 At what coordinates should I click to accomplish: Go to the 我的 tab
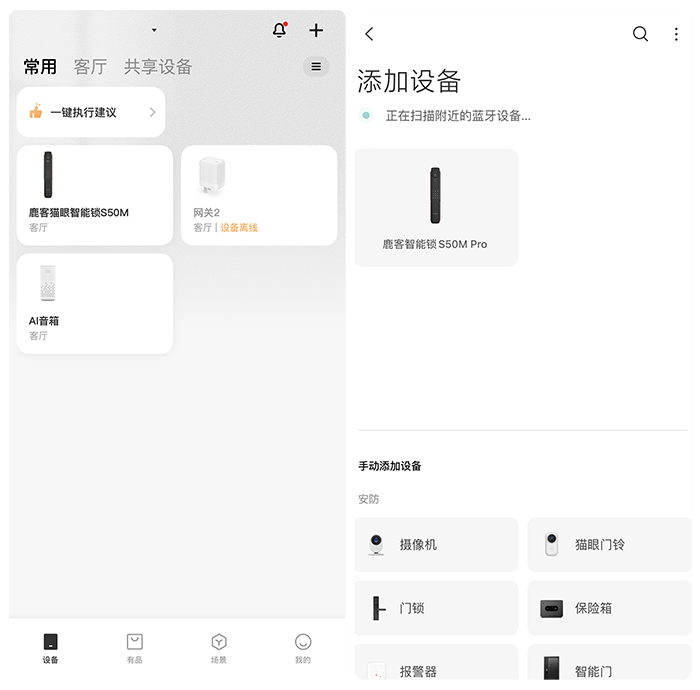tap(303, 647)
